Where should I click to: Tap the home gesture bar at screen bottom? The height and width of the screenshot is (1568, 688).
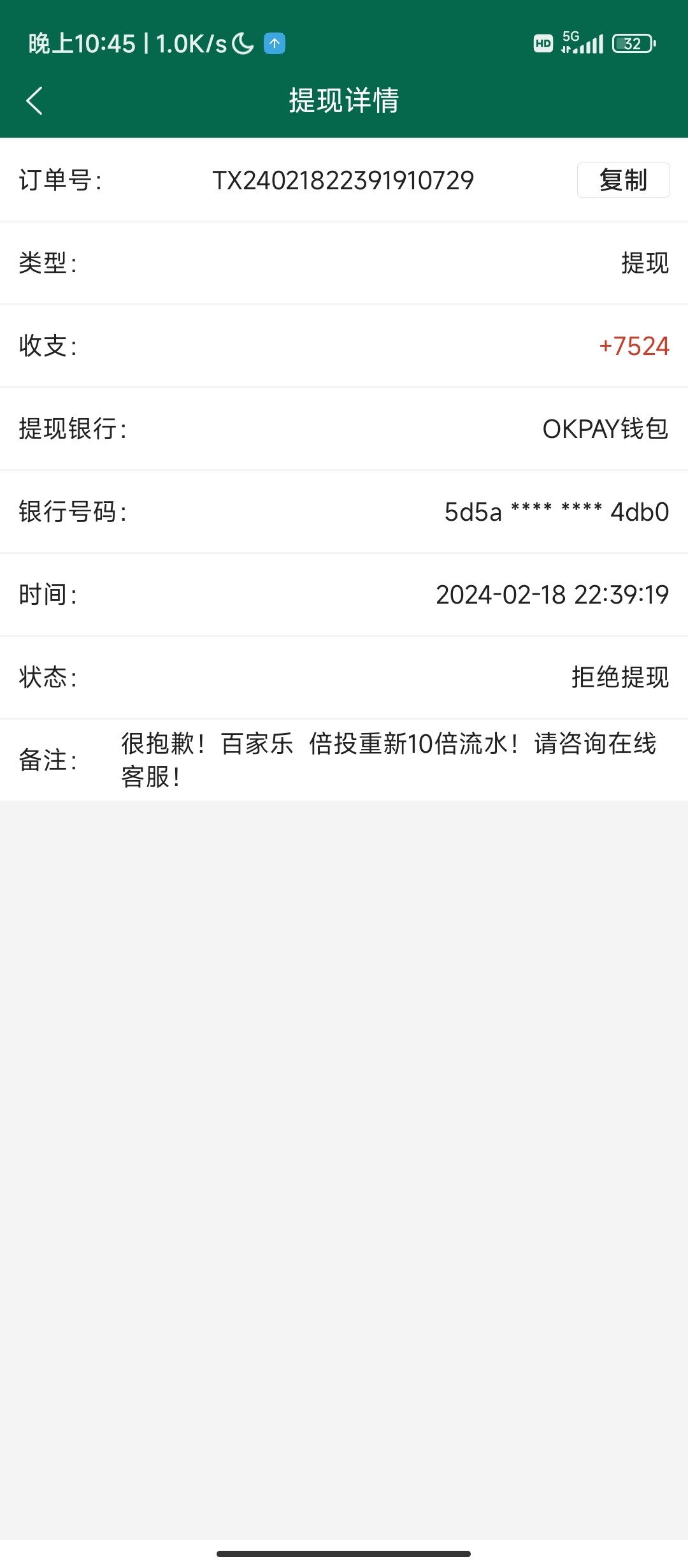(344, 1553)
